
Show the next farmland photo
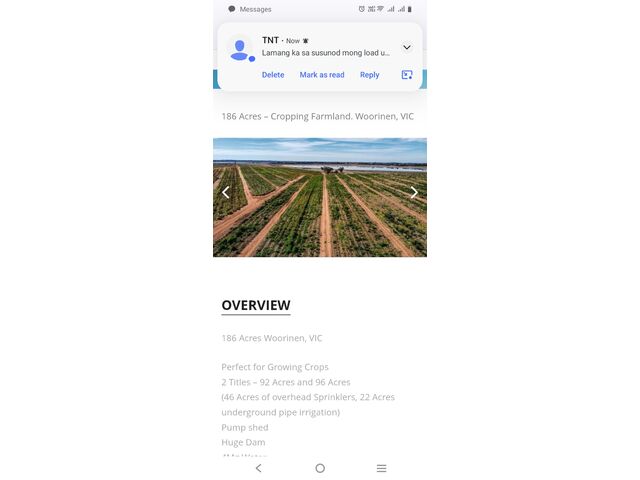414,193
